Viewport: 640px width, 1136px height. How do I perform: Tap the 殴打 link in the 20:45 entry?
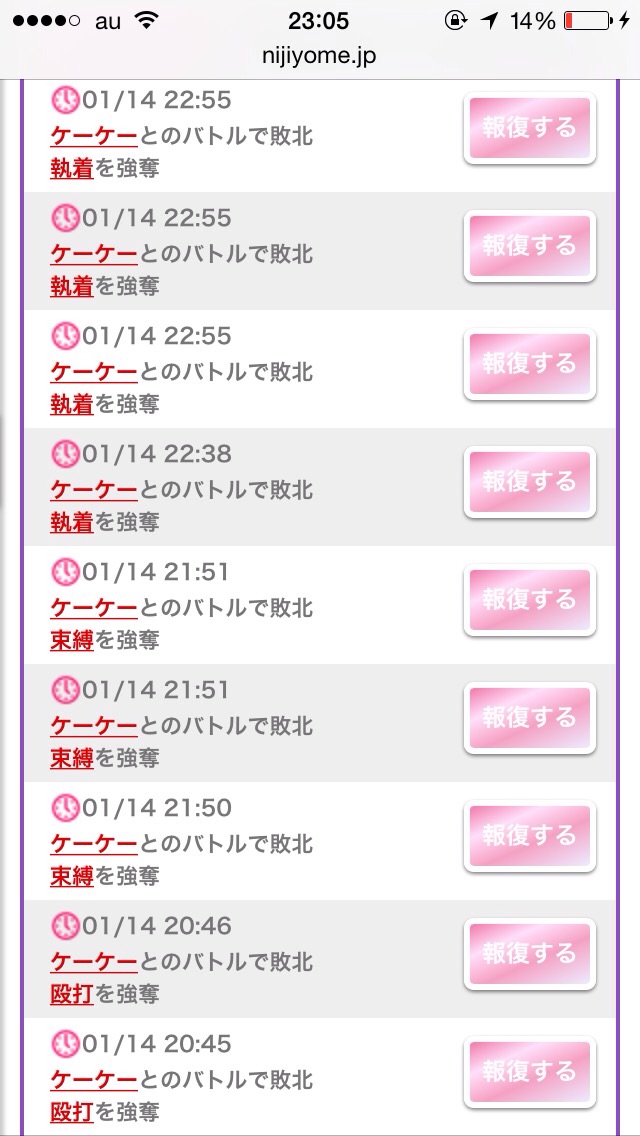[72, 1111]
